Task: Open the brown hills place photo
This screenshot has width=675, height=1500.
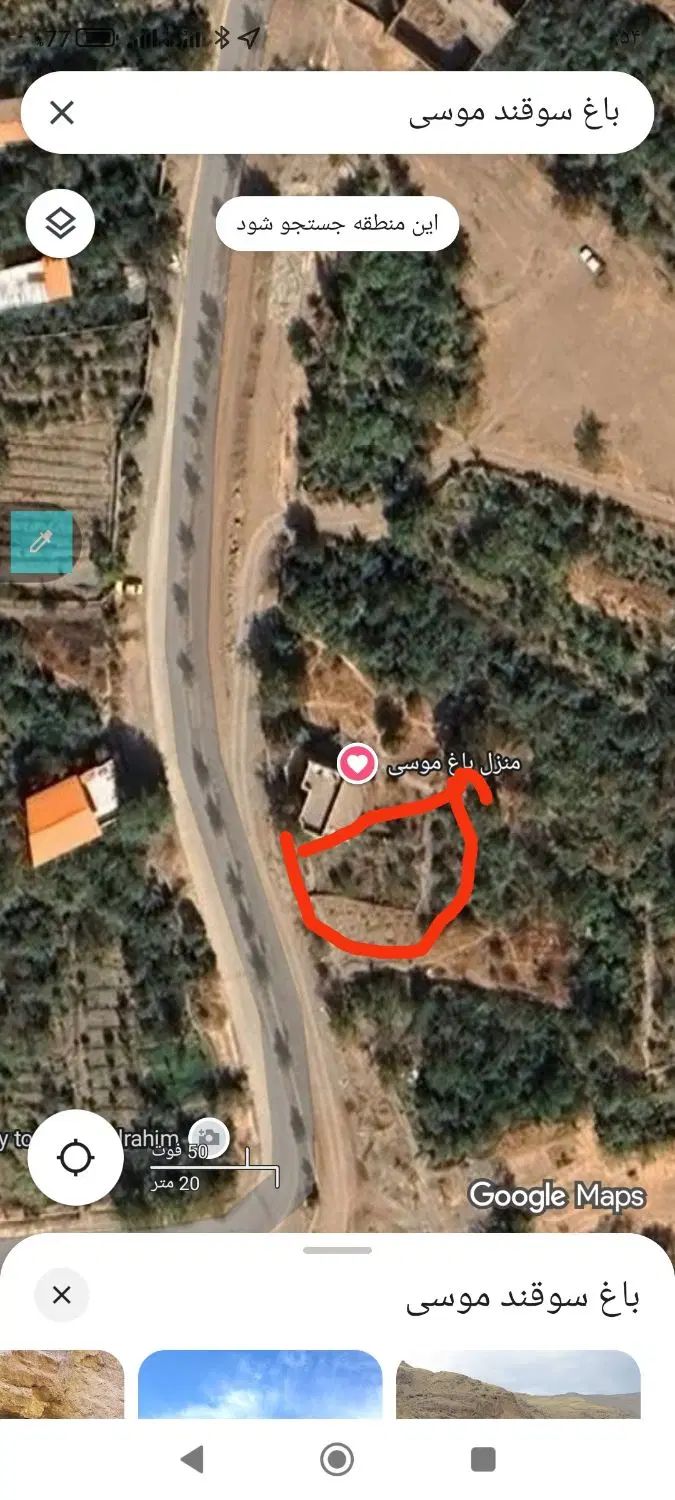Action: 518,1385
